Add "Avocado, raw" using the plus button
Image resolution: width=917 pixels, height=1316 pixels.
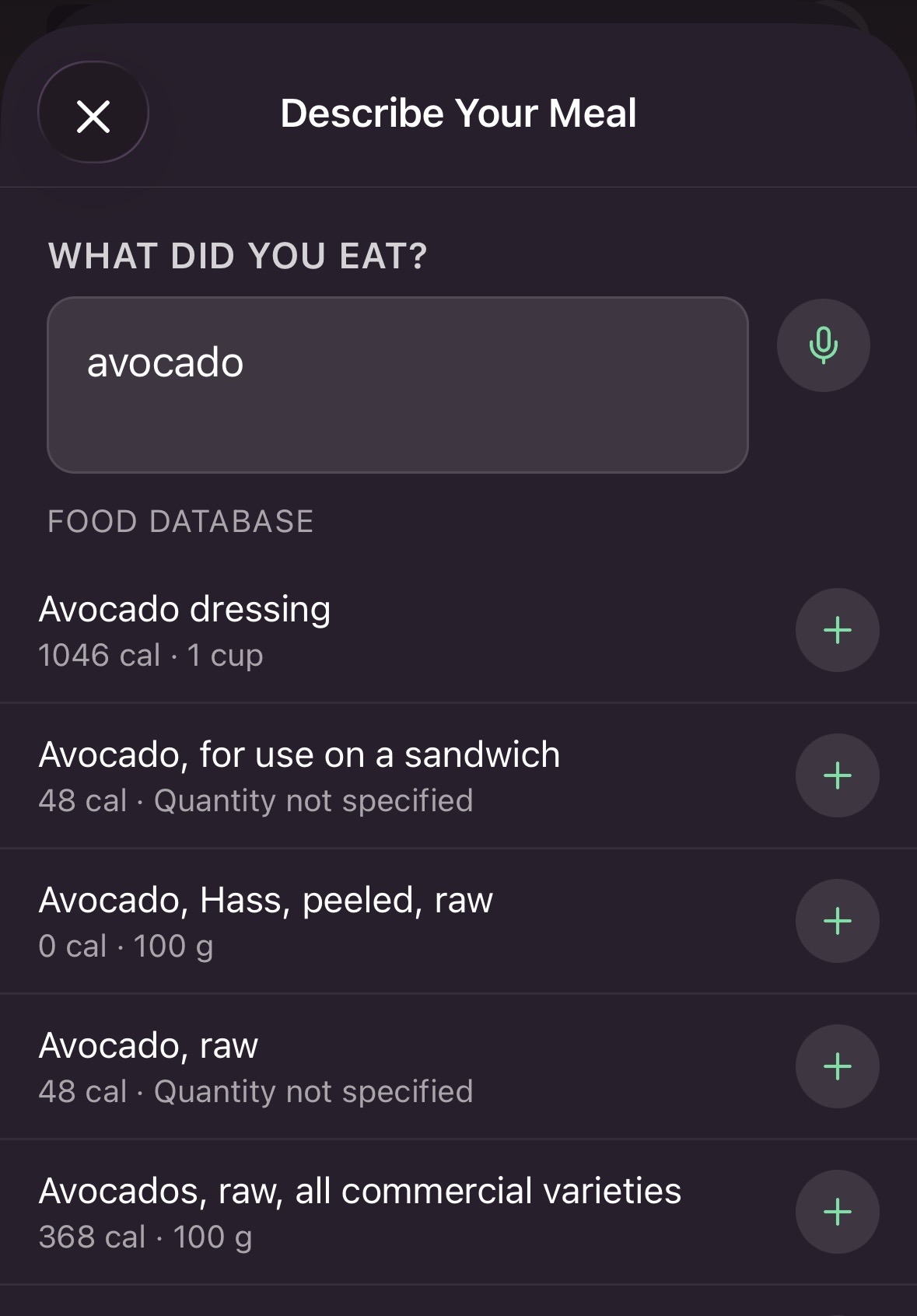coord(837,1066)
